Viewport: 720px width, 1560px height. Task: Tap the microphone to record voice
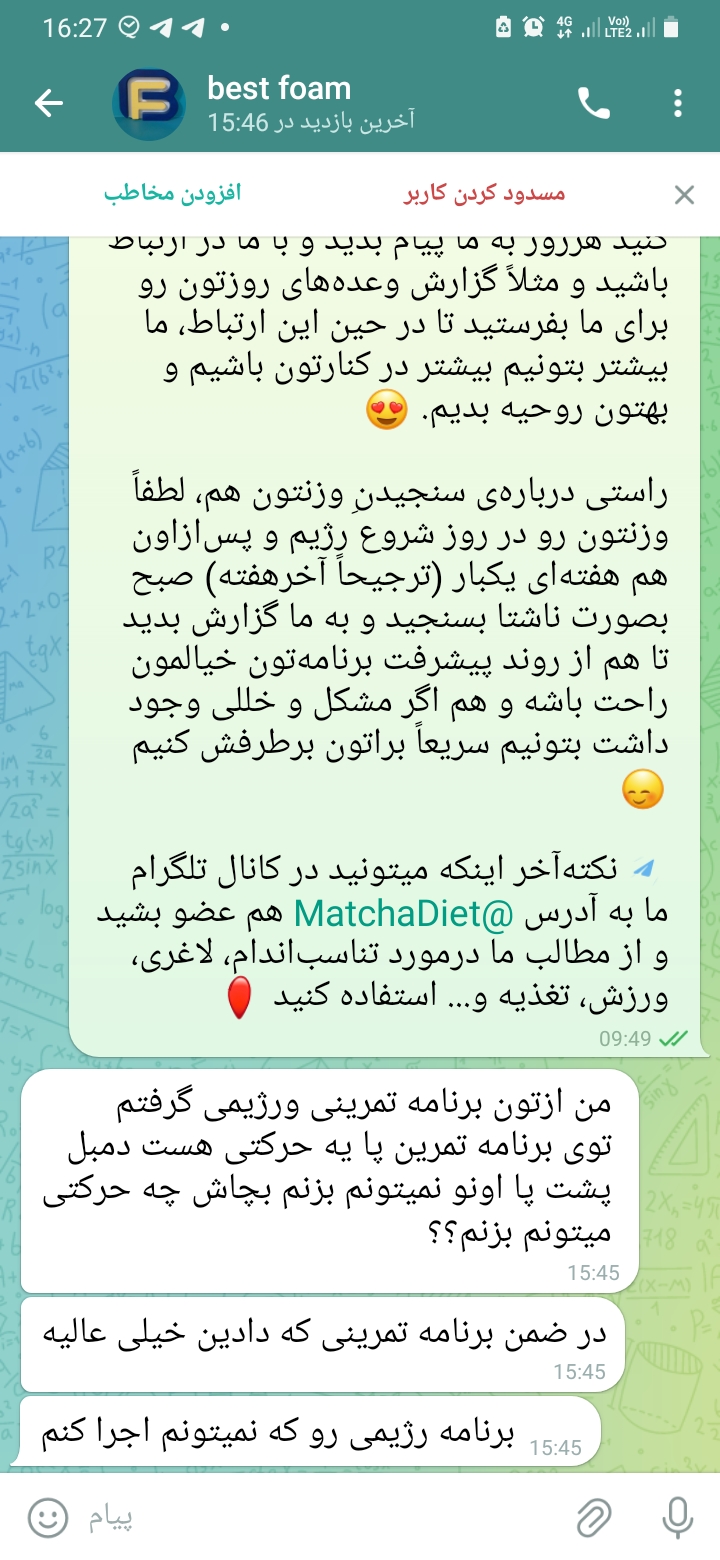678,1518
